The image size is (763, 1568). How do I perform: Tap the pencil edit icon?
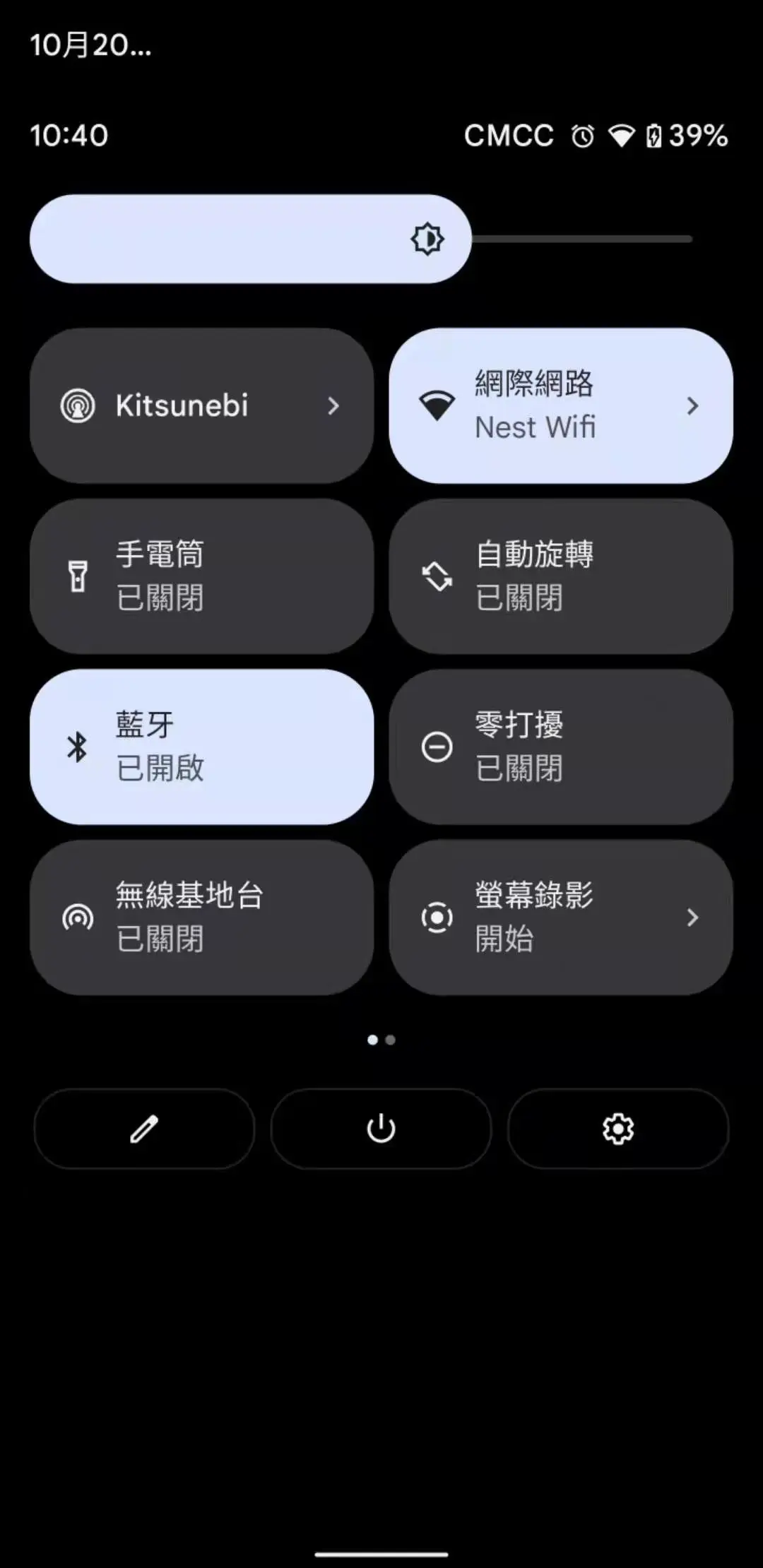(144, 1128)
